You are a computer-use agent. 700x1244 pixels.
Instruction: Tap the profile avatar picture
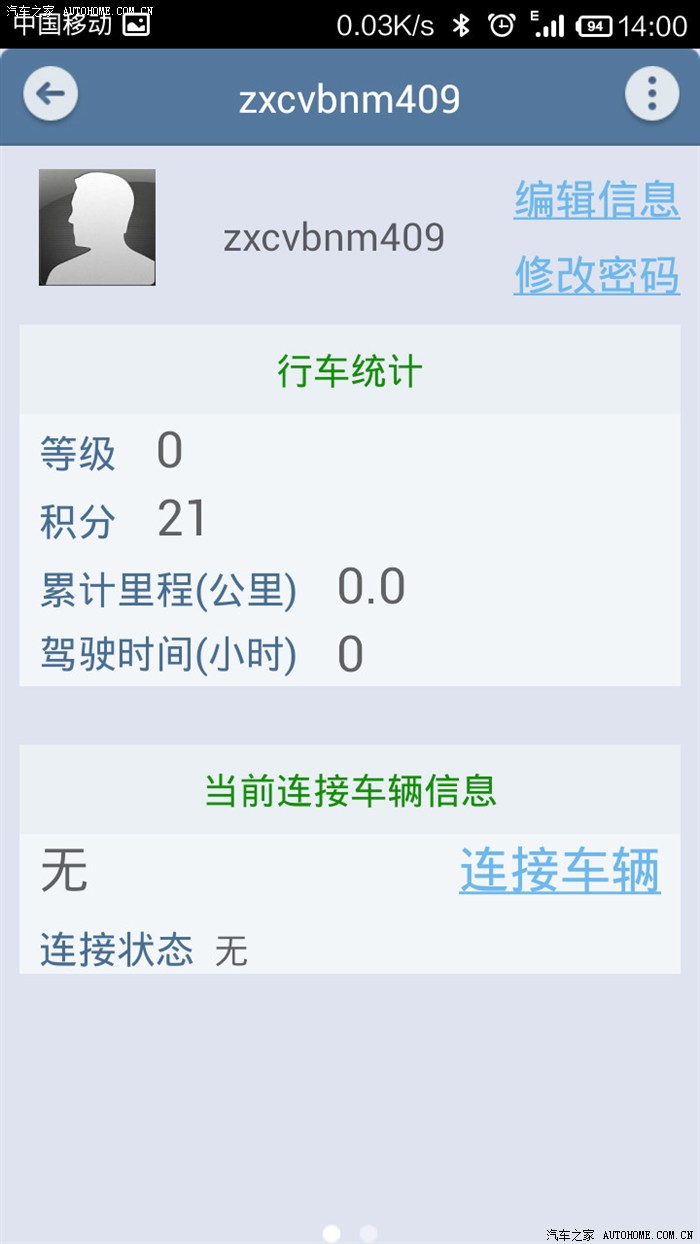[97, 227]
